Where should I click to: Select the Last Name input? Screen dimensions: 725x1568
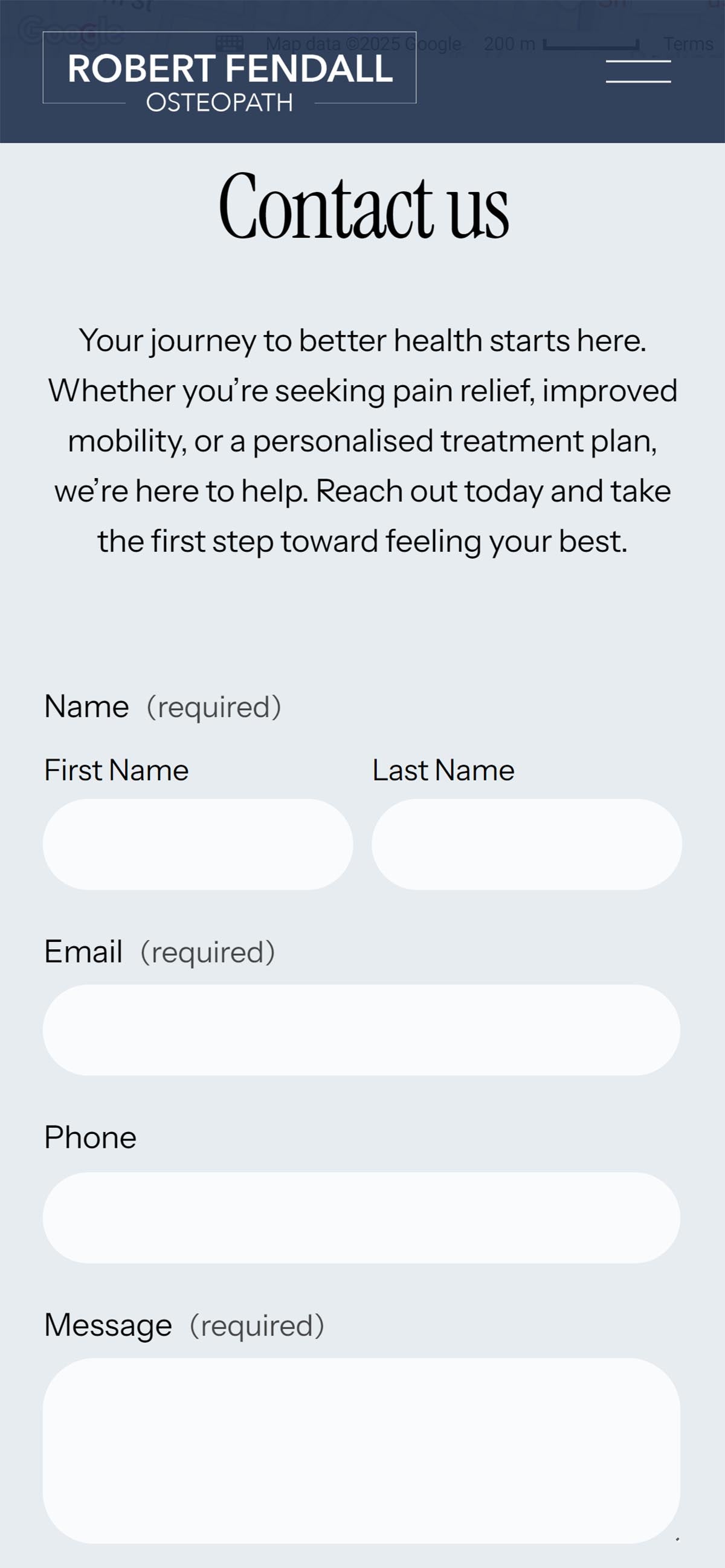[x=526, y=844]
